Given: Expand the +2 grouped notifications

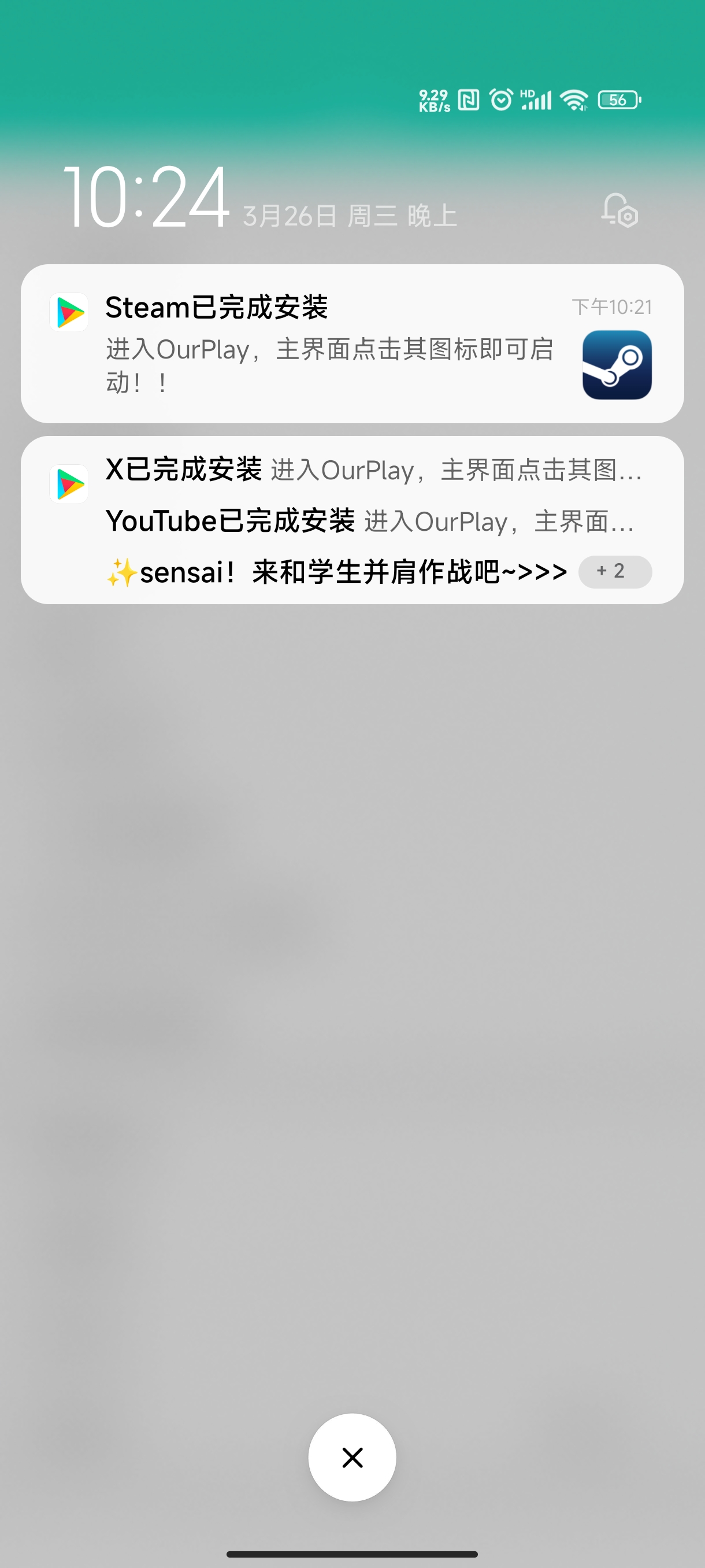Looking at the screenshot, I should pos(615,572).
